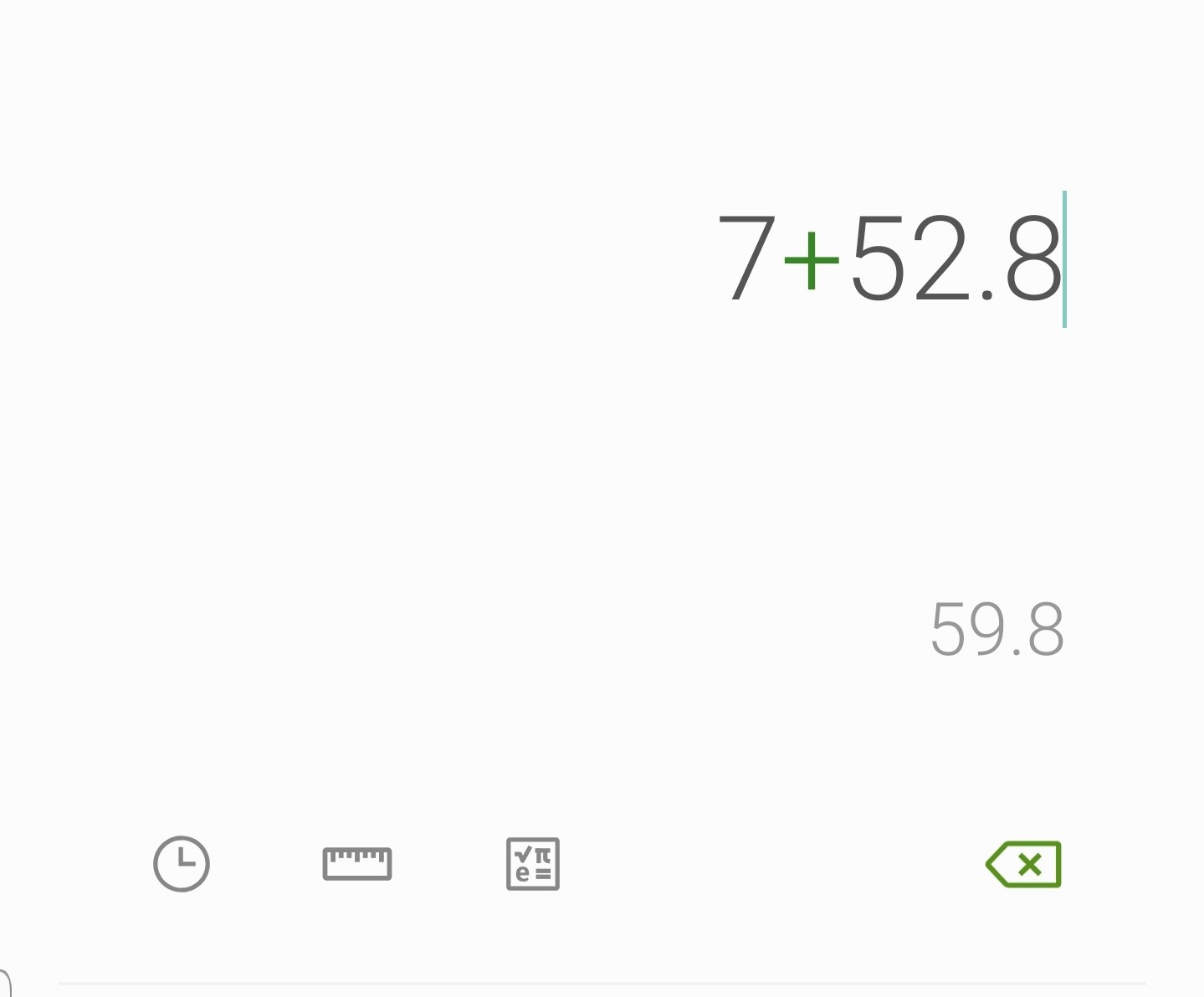Image resolution: width=1204 pixels, height=997 pixels.
Task: Switch to the scientific calculator mode
Action: 533,863
